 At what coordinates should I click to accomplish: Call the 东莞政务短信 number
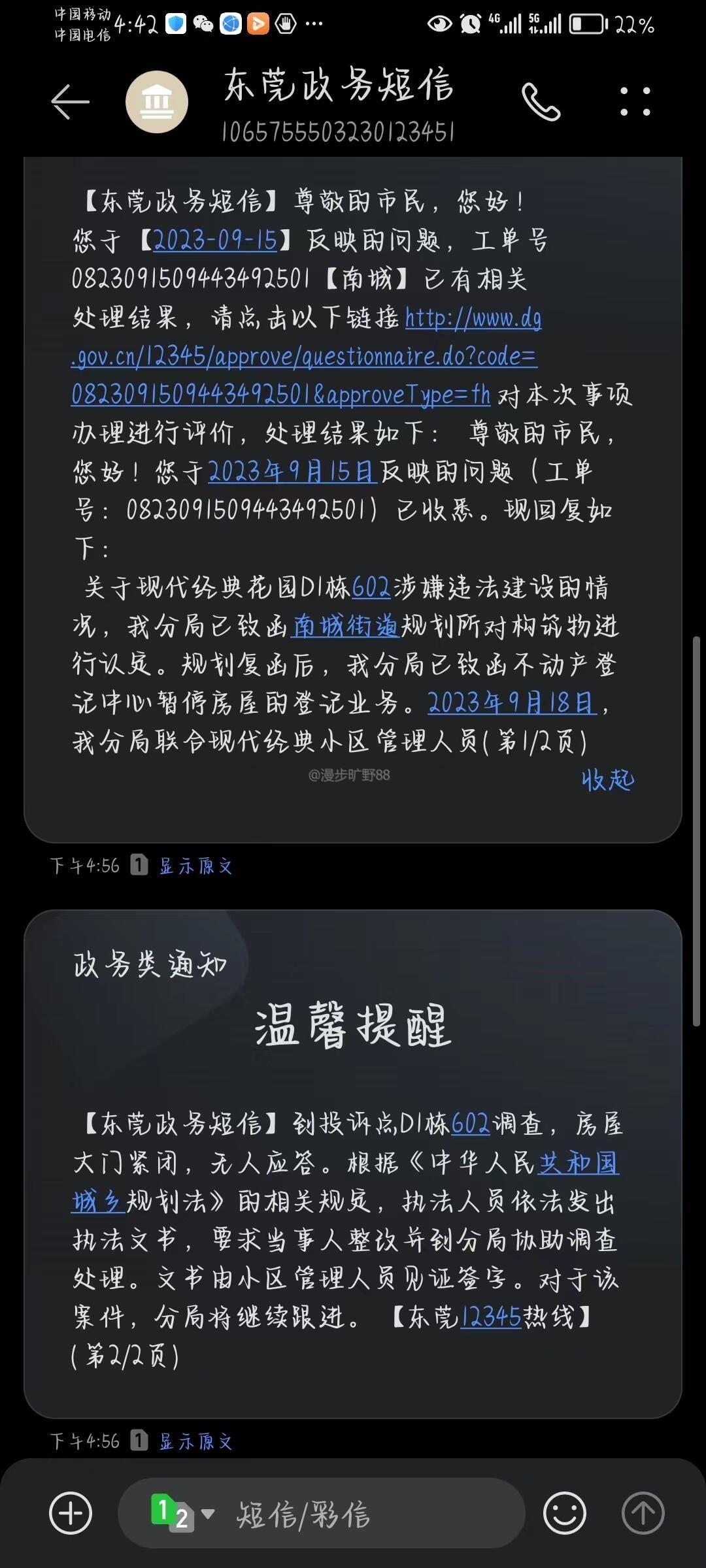tap(541, 102)
